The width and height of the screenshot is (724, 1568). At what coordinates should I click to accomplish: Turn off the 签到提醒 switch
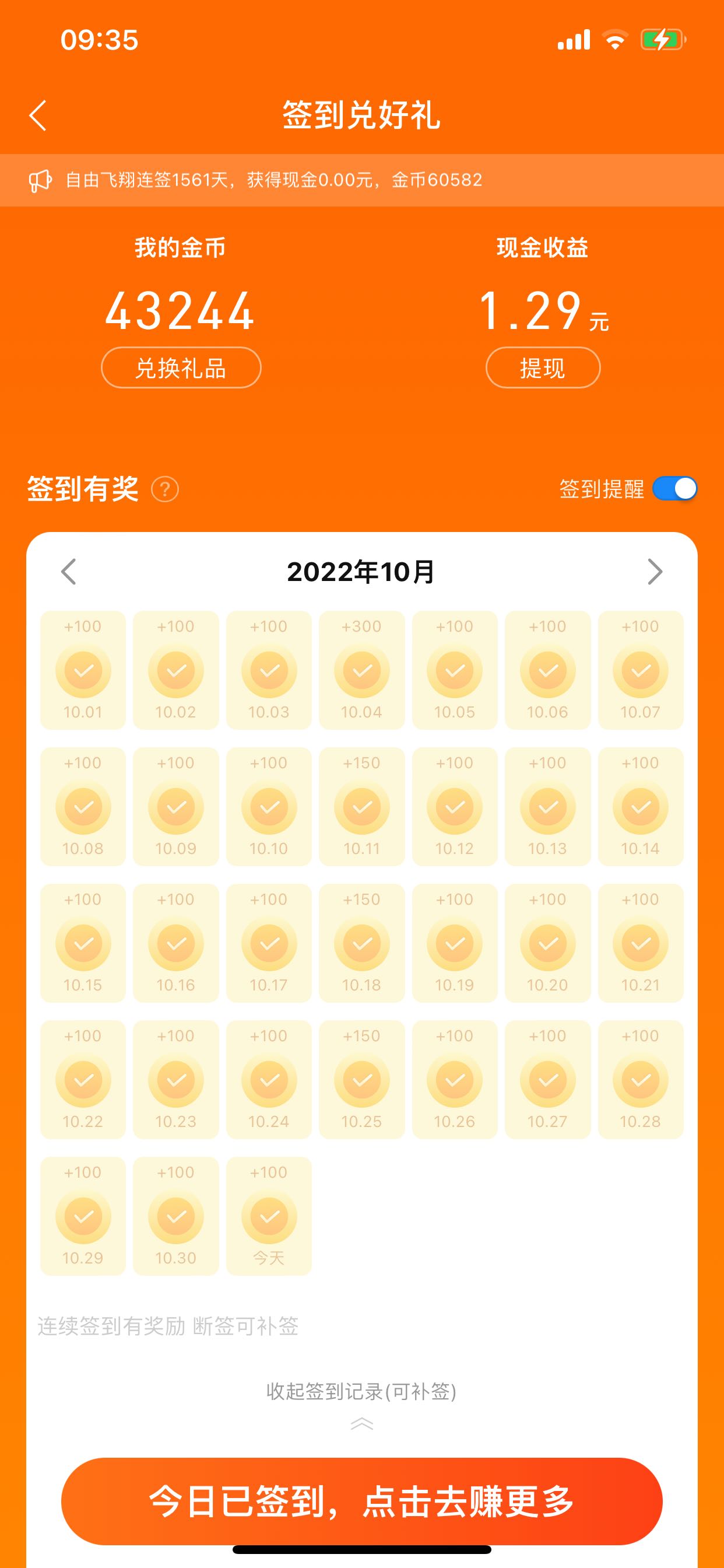click(x=674, y=489)
